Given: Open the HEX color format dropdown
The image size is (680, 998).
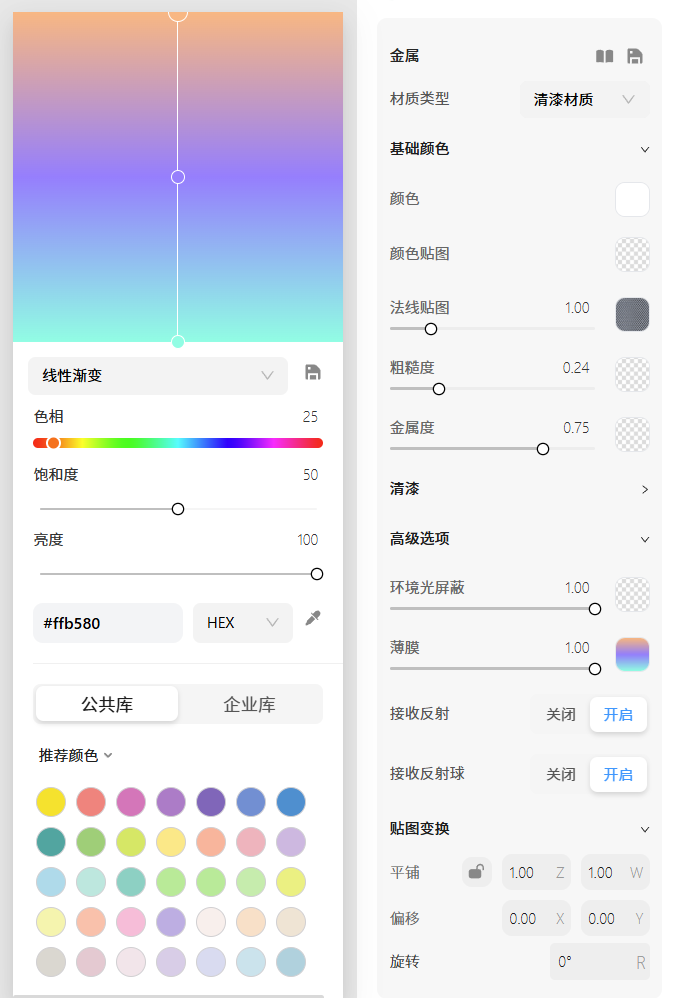Looking at the screenshot, I should pyautogui.click(x=242, y=623).
